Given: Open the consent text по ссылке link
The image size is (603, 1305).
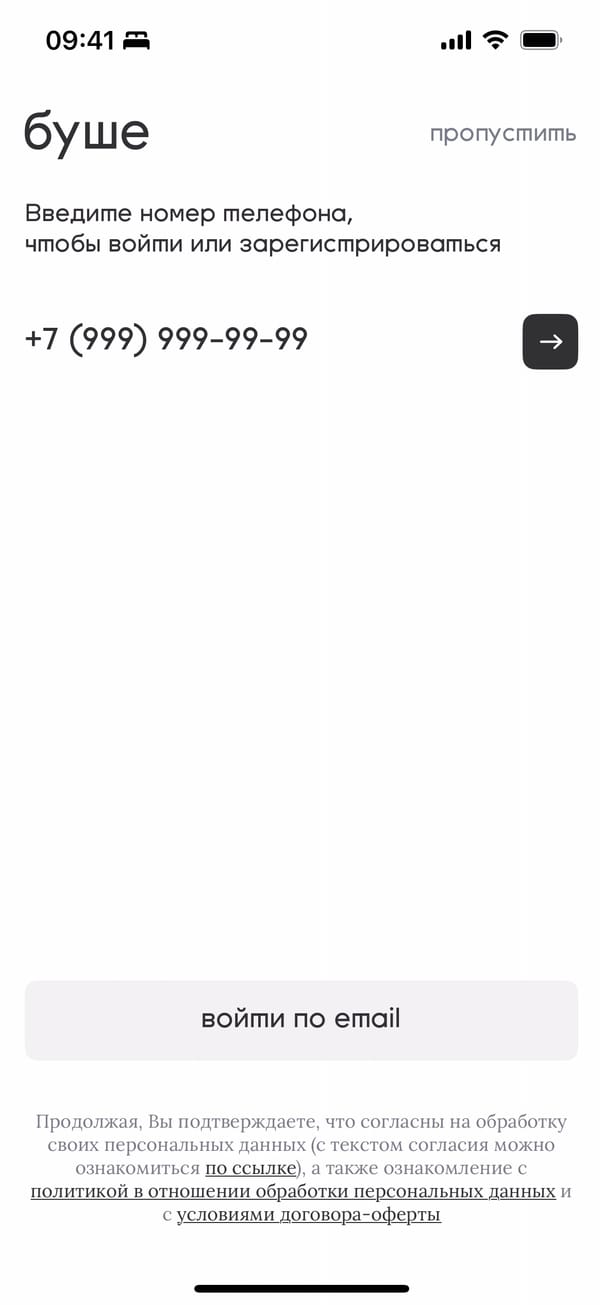Looking at the screenshot, I should [x=251, y=1168].
